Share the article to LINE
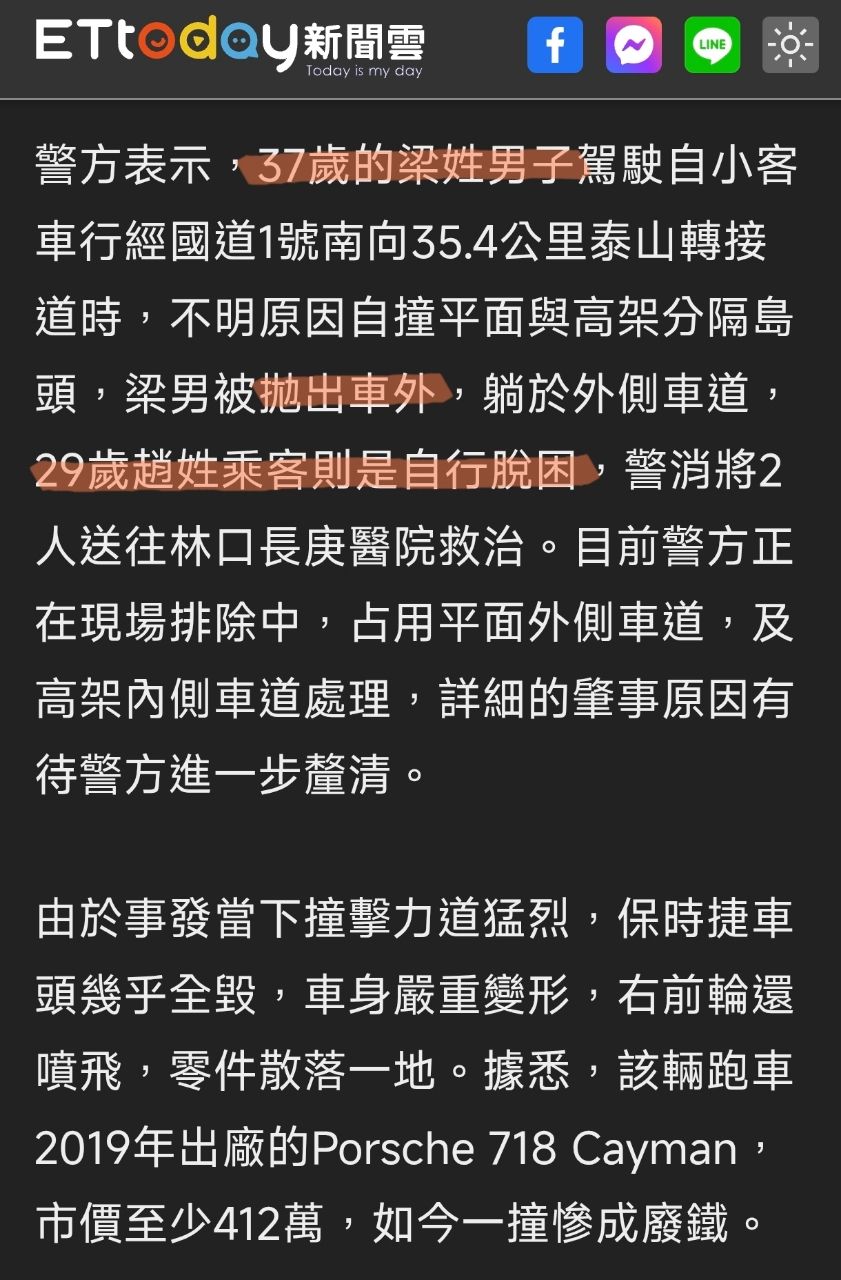 (x=712, y=45)
